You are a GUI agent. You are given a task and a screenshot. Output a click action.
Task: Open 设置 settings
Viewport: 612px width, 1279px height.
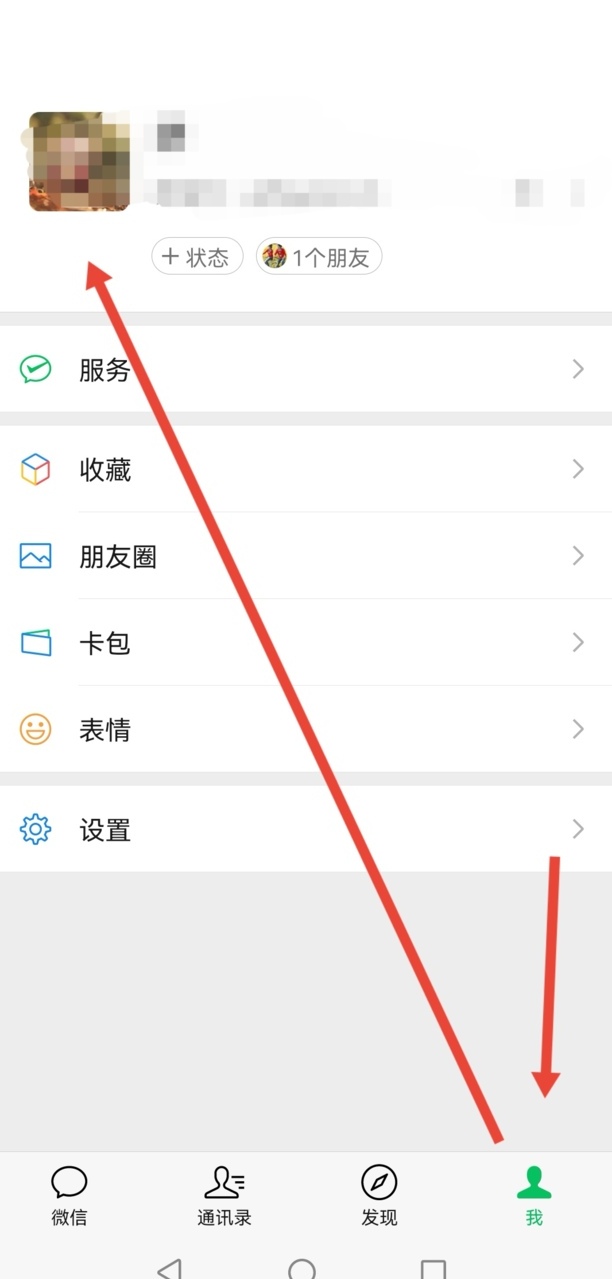305,829
